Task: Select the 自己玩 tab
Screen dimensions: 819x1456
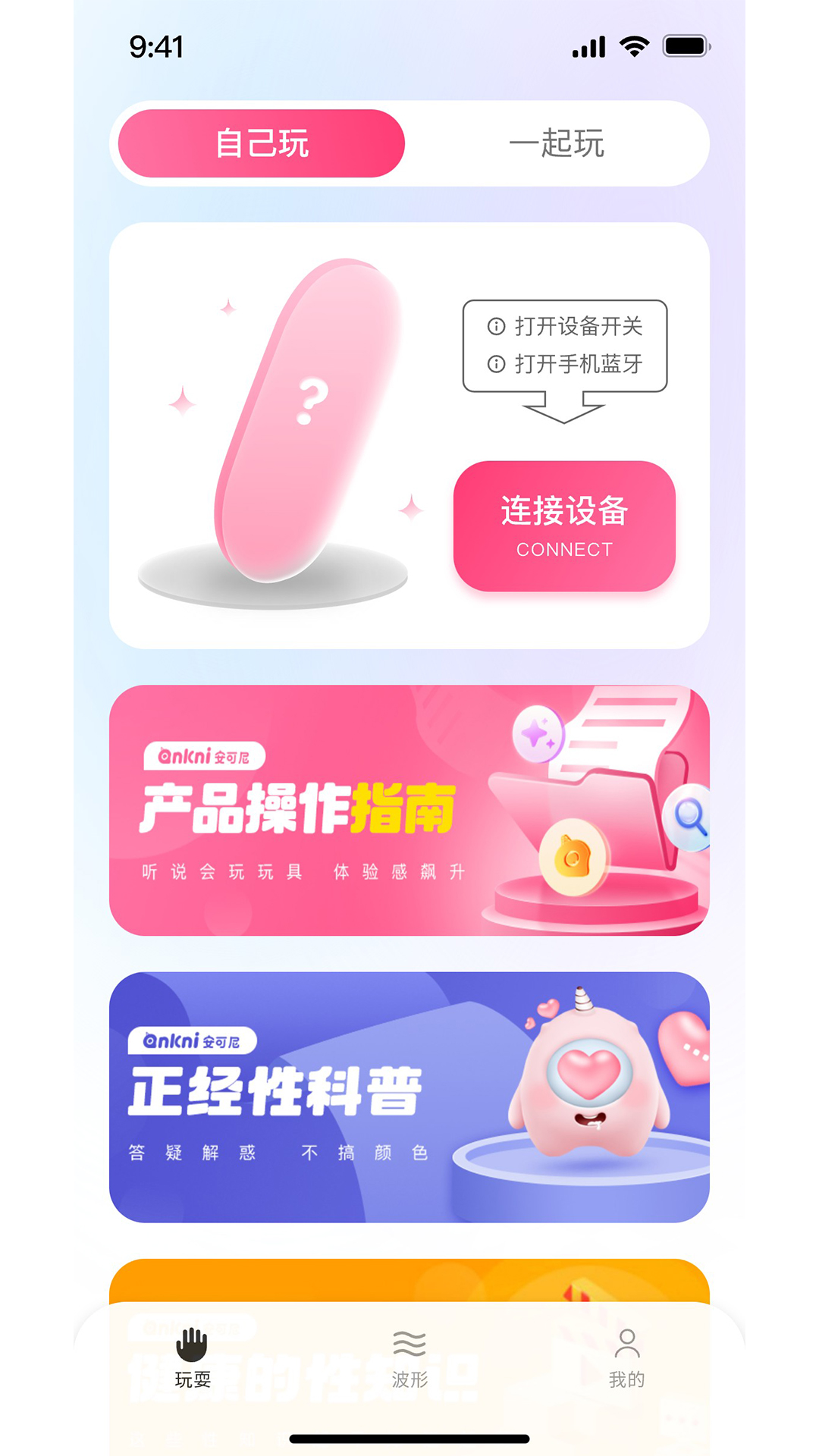Action: click(x=262, y=143)
